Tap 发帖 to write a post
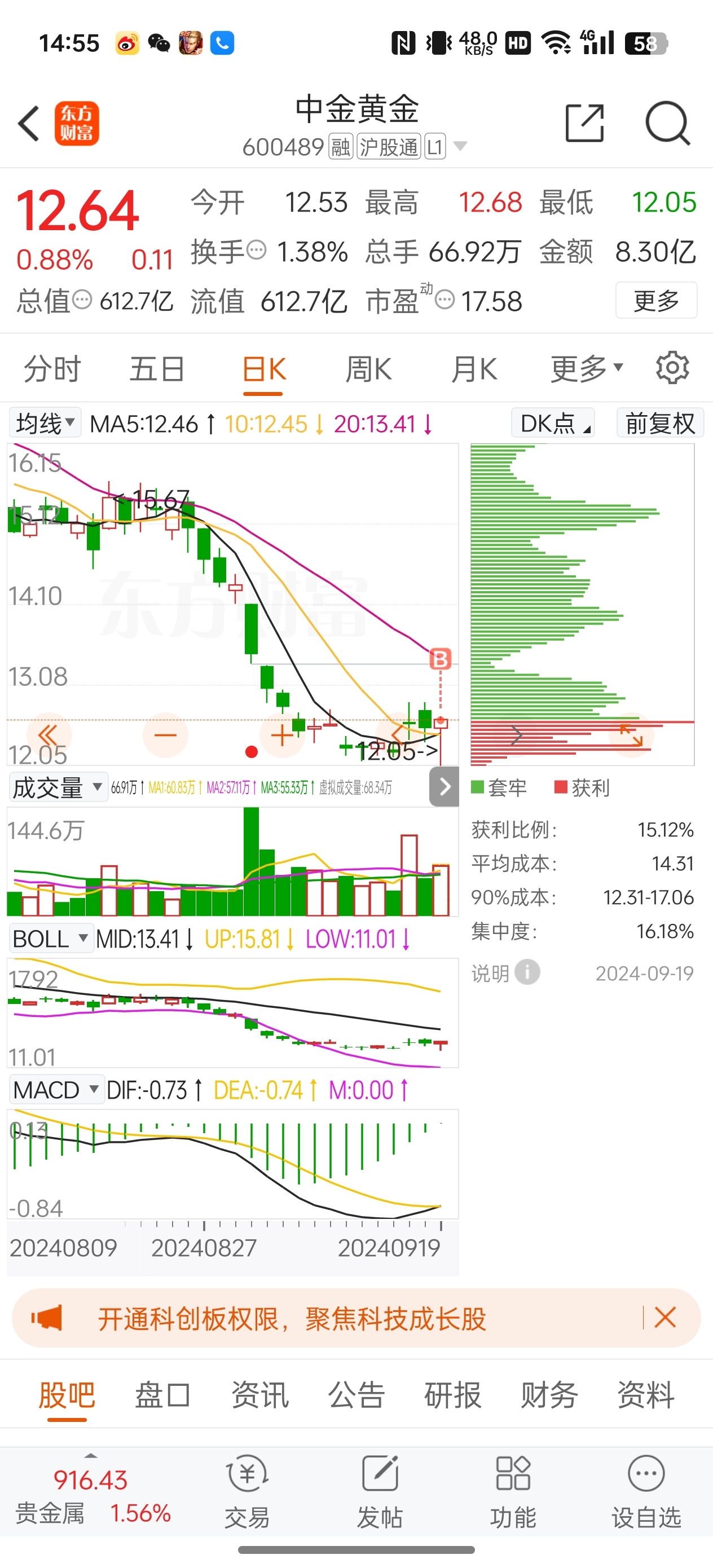 coord(380,1491)
